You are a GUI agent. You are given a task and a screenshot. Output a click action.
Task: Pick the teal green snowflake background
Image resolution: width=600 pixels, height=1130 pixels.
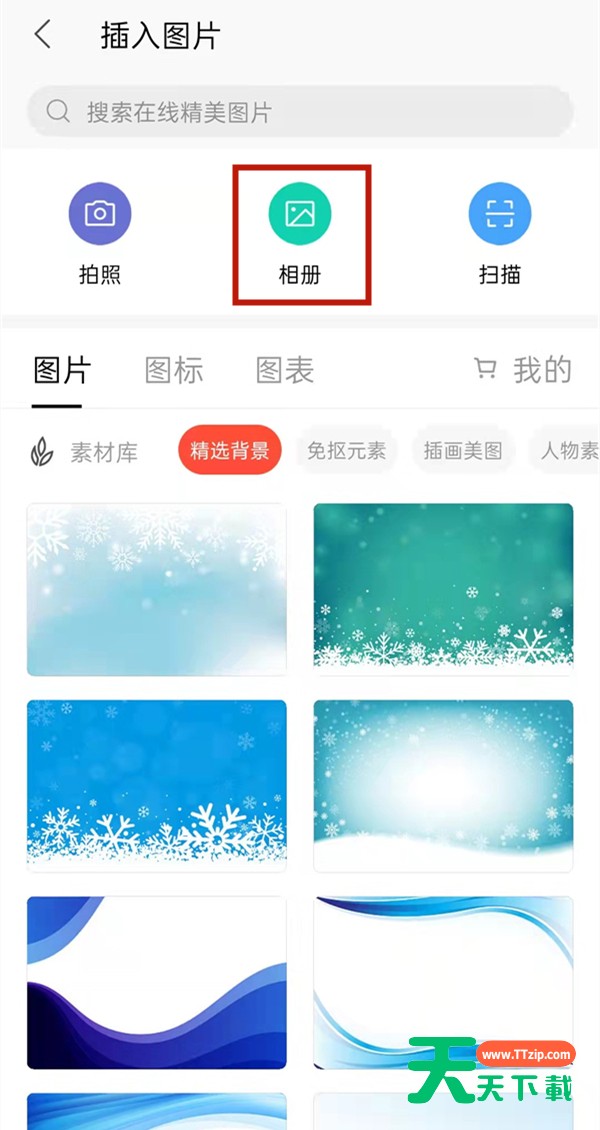pyautogui.click(x=443, y=586)
